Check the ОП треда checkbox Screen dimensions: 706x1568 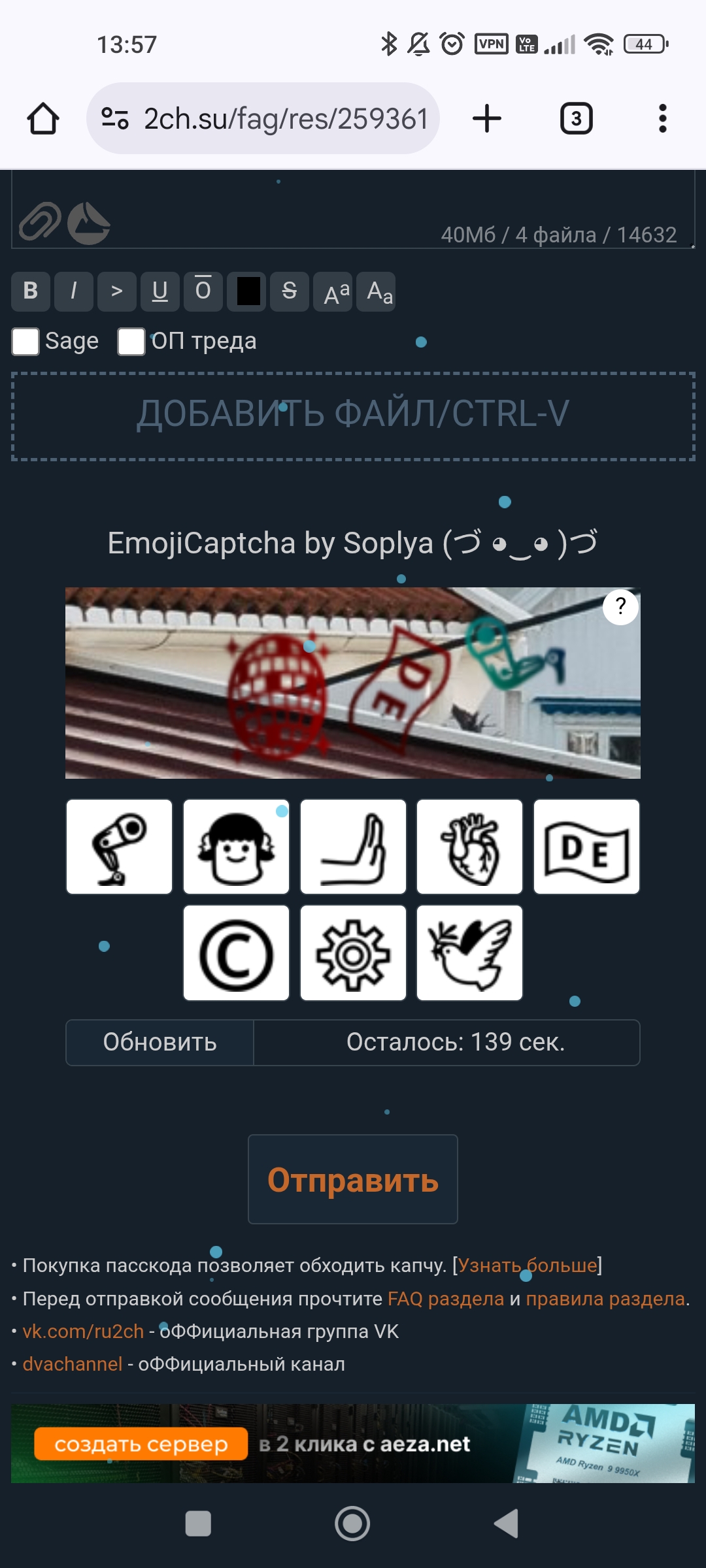131,342
